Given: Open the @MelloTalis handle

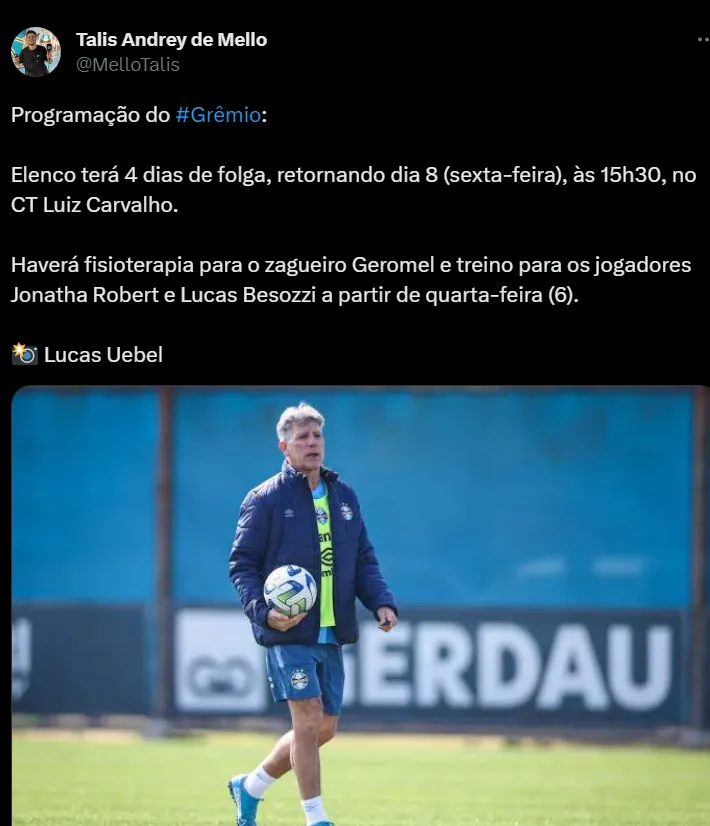Looking at the screenshot, I should tap(128, 64).
